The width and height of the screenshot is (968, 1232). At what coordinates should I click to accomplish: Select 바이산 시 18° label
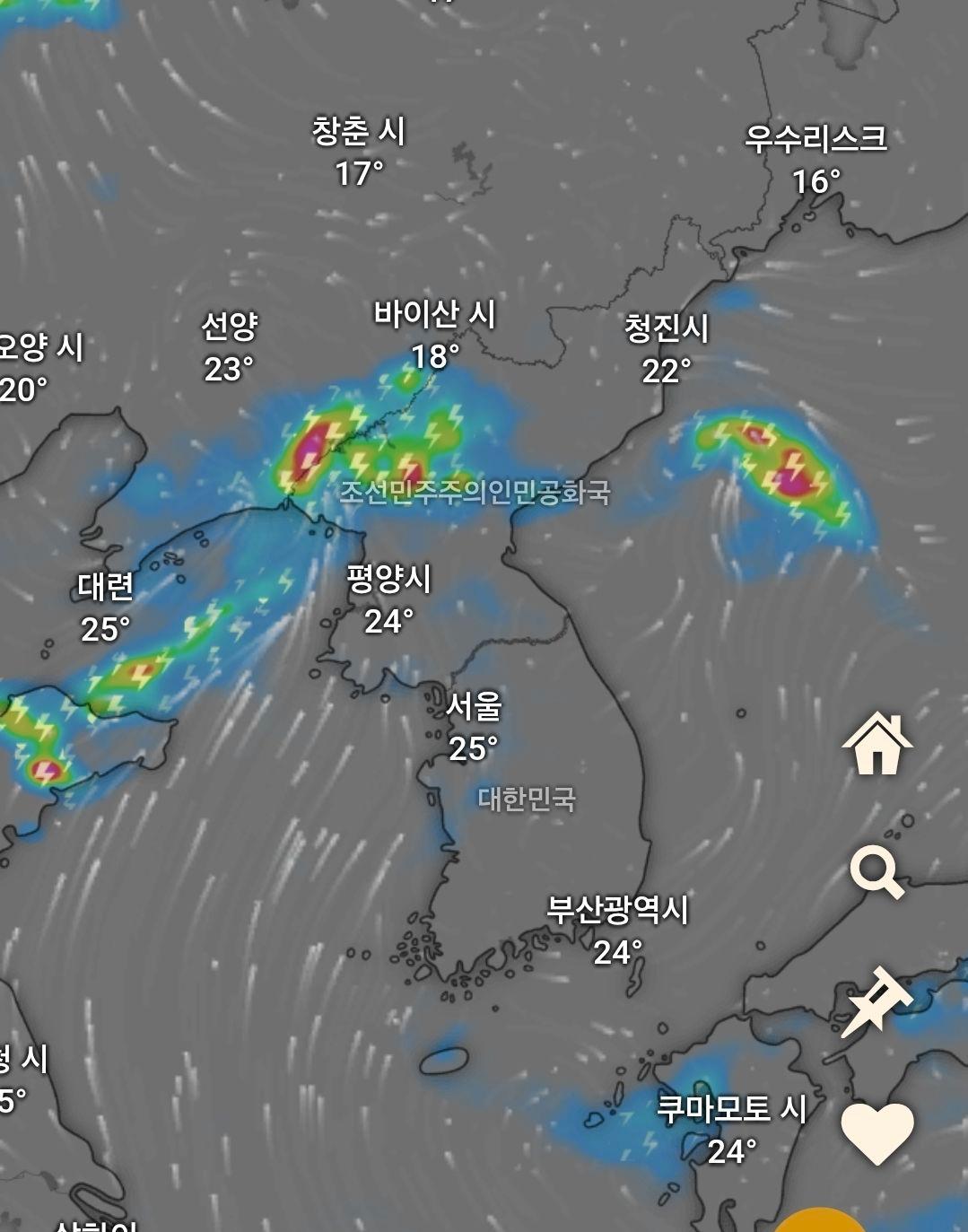click(x=435, y=334)
